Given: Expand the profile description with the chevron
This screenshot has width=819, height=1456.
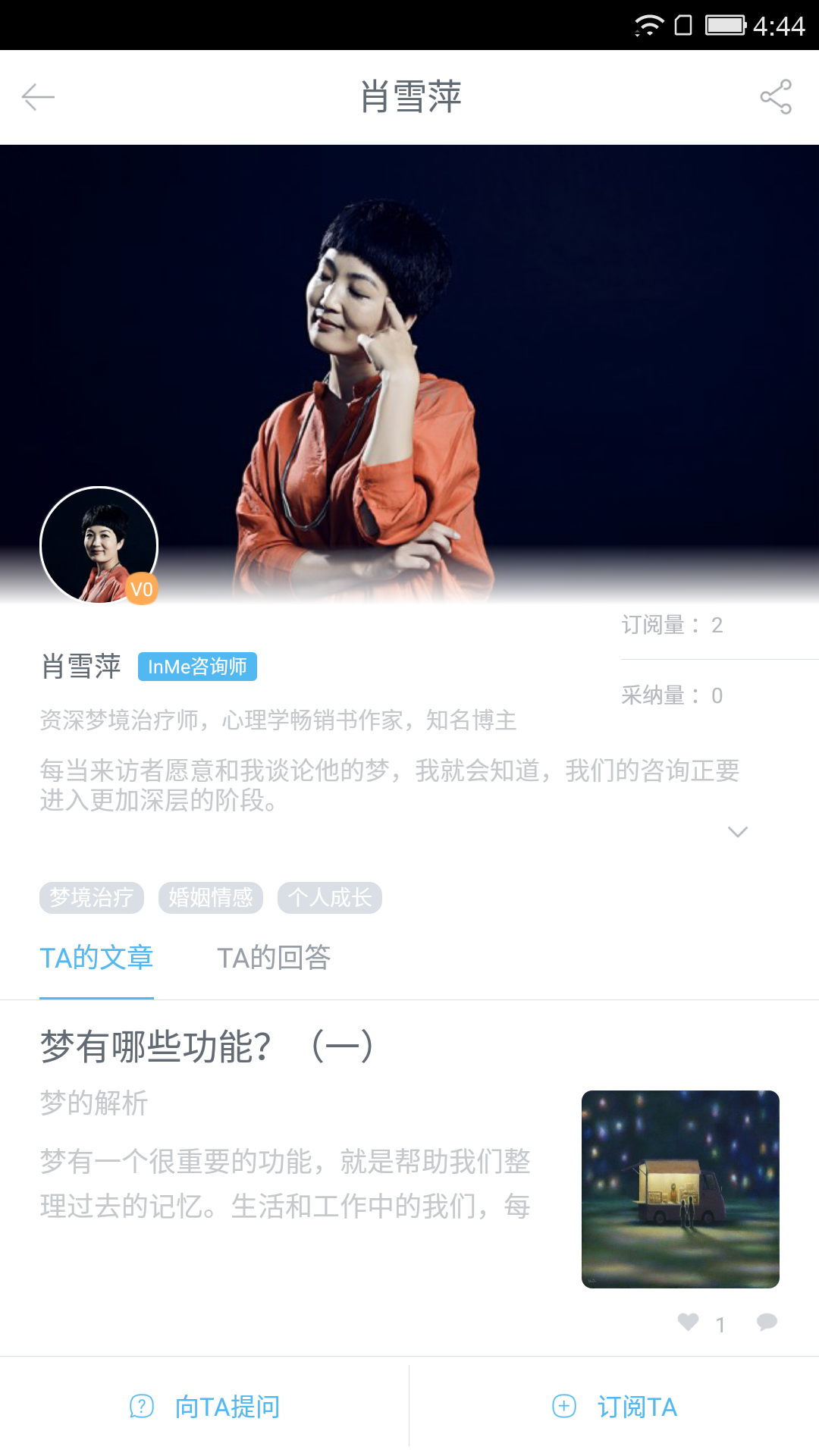Looking at the screenshot, I should 736,833.
